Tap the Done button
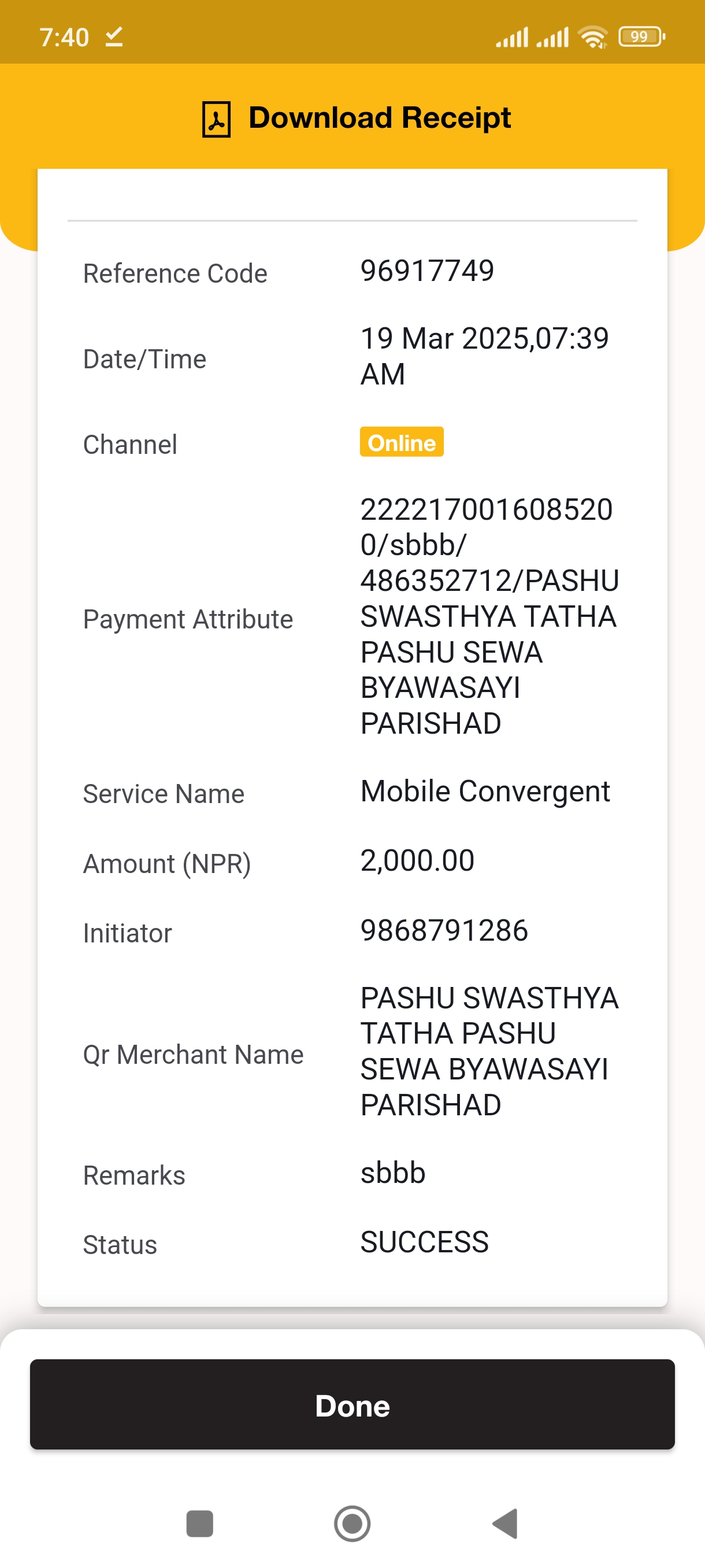705x1568 pixels. pos(352,1405)
